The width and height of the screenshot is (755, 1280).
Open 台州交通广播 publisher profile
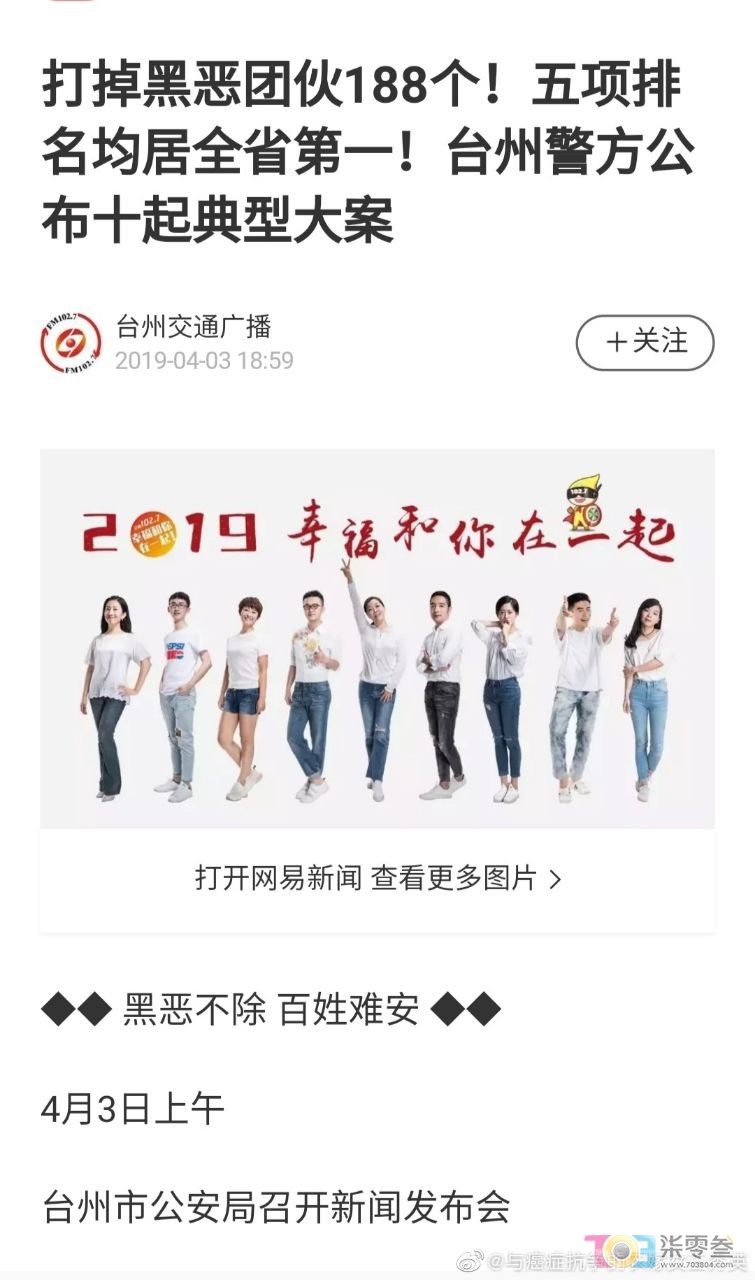[x=193, y=327]
